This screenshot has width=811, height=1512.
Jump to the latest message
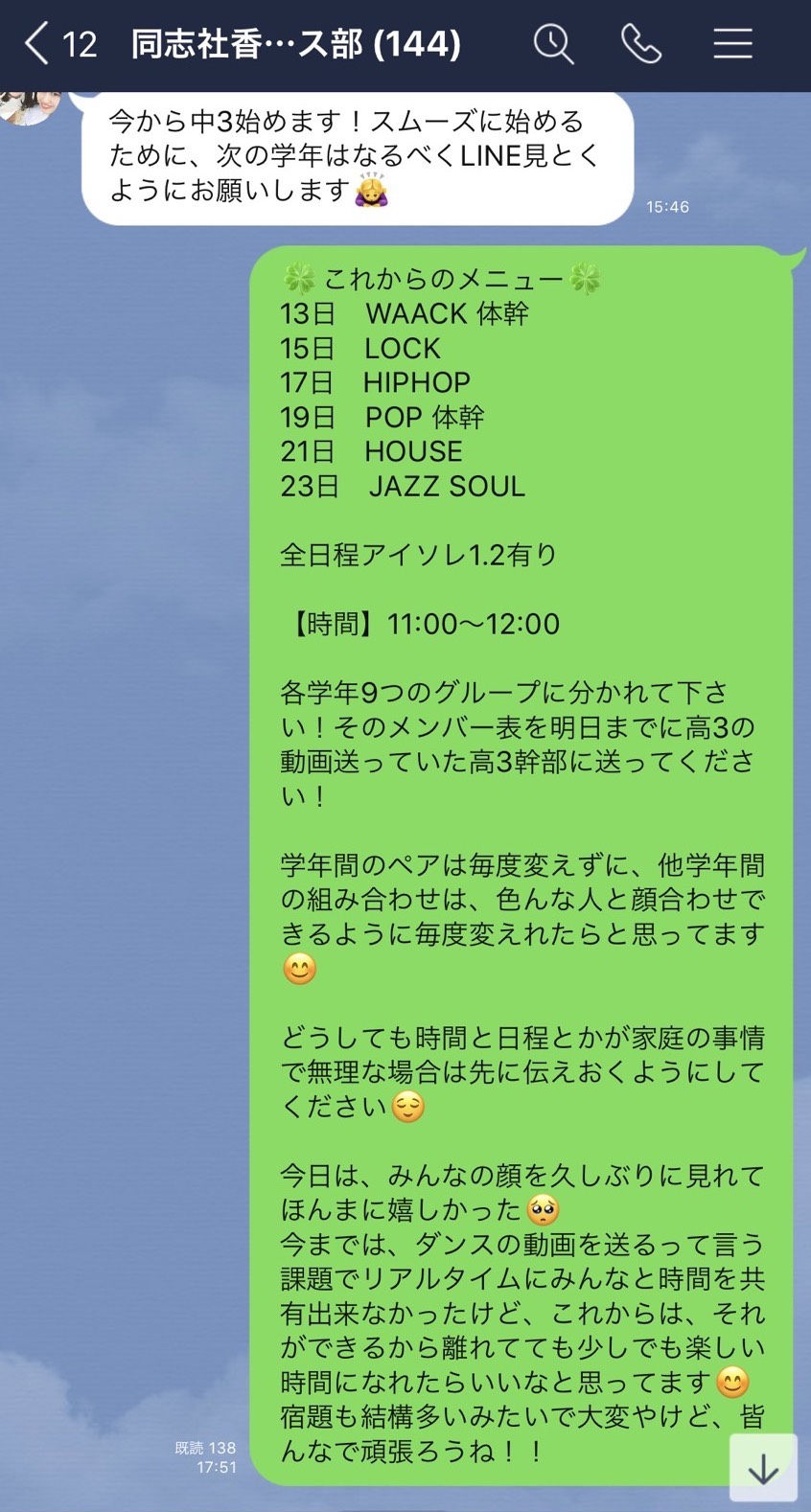pyautogui.click(x=763, y=1468)
